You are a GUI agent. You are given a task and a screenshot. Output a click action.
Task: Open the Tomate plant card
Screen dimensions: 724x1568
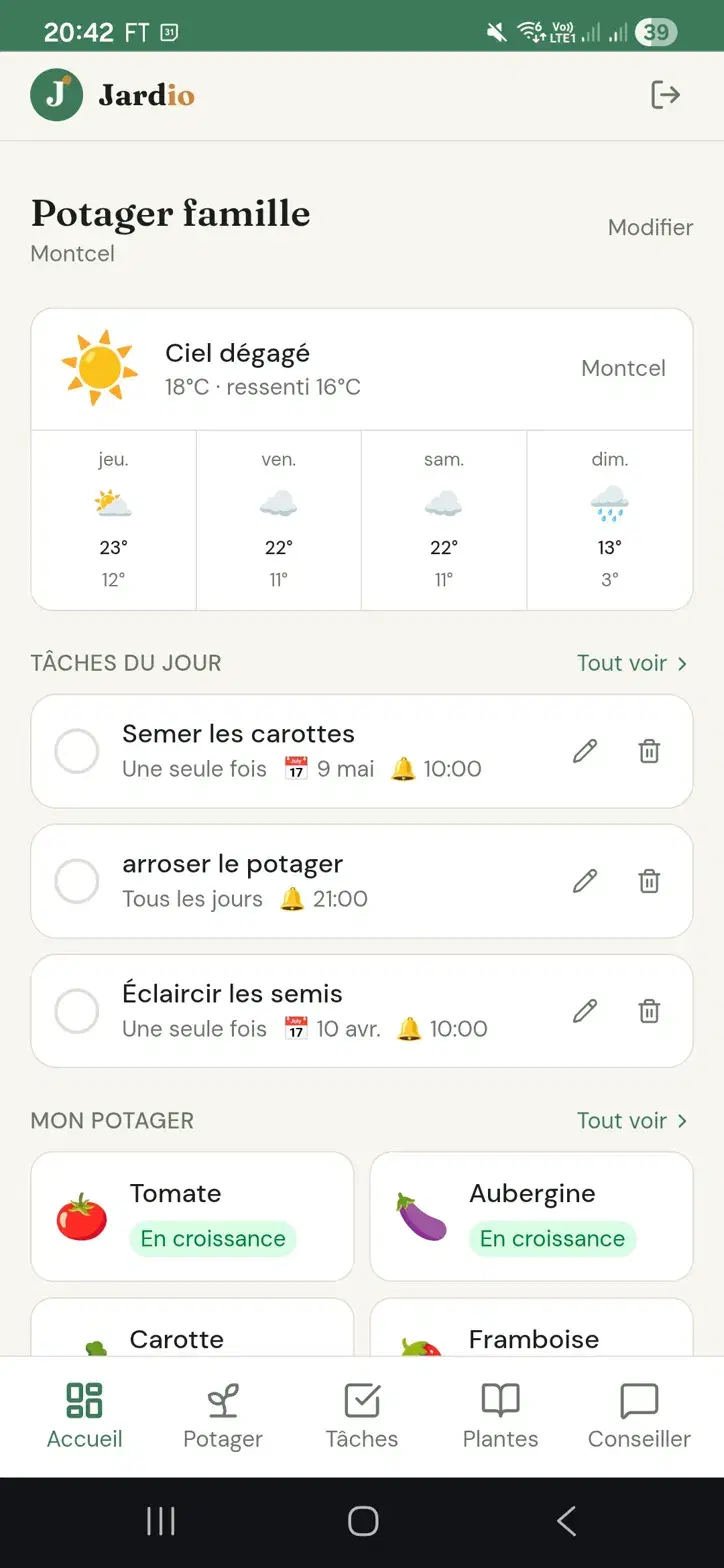tap(193, 1216)
